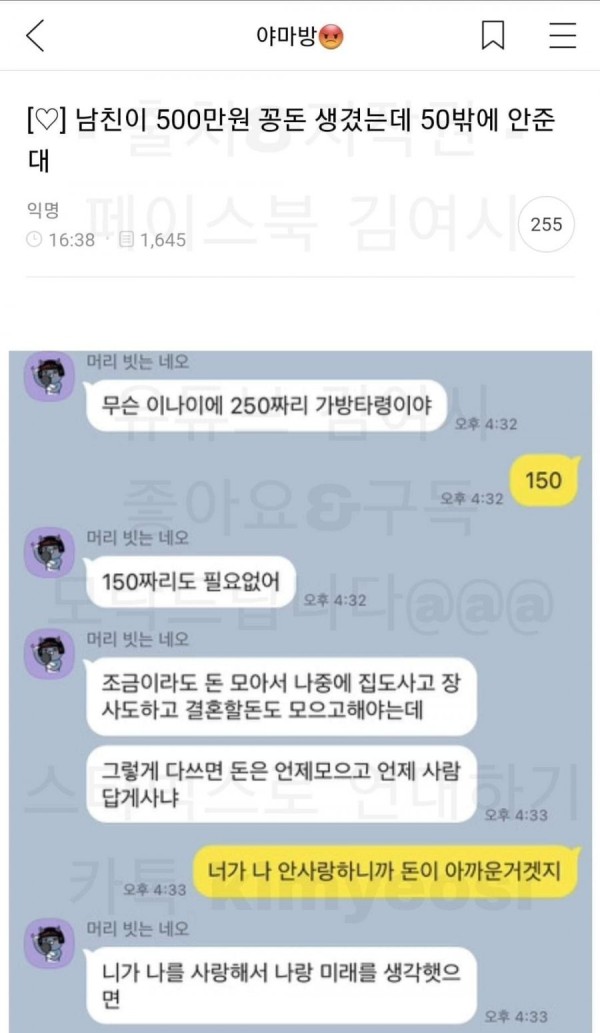600x1033 pixels.
Task: Open the hamburger menu
Action: point(563,36)
